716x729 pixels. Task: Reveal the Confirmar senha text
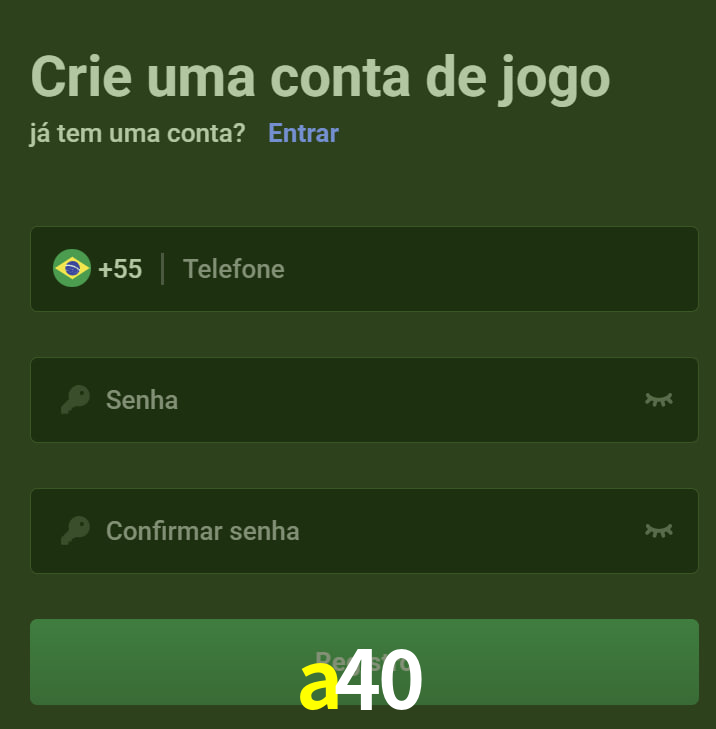click(658, 531)
